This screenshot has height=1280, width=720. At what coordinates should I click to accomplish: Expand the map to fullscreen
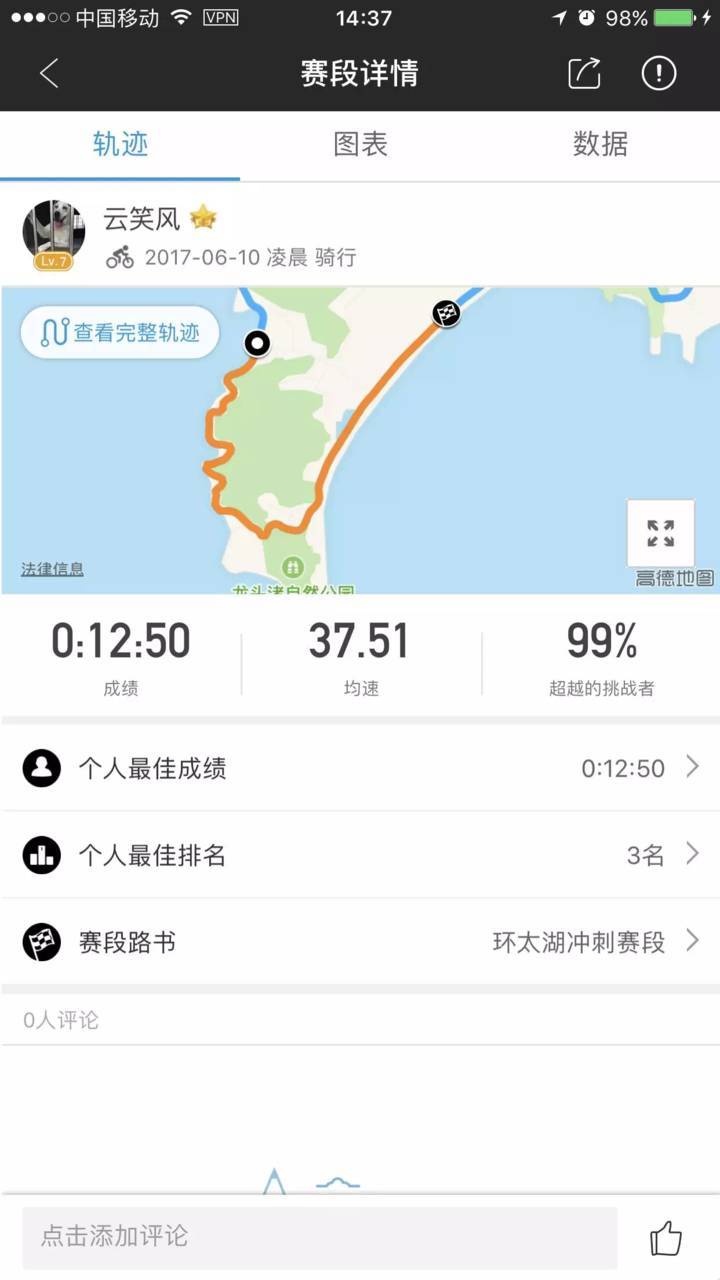[x=660, y=533]
